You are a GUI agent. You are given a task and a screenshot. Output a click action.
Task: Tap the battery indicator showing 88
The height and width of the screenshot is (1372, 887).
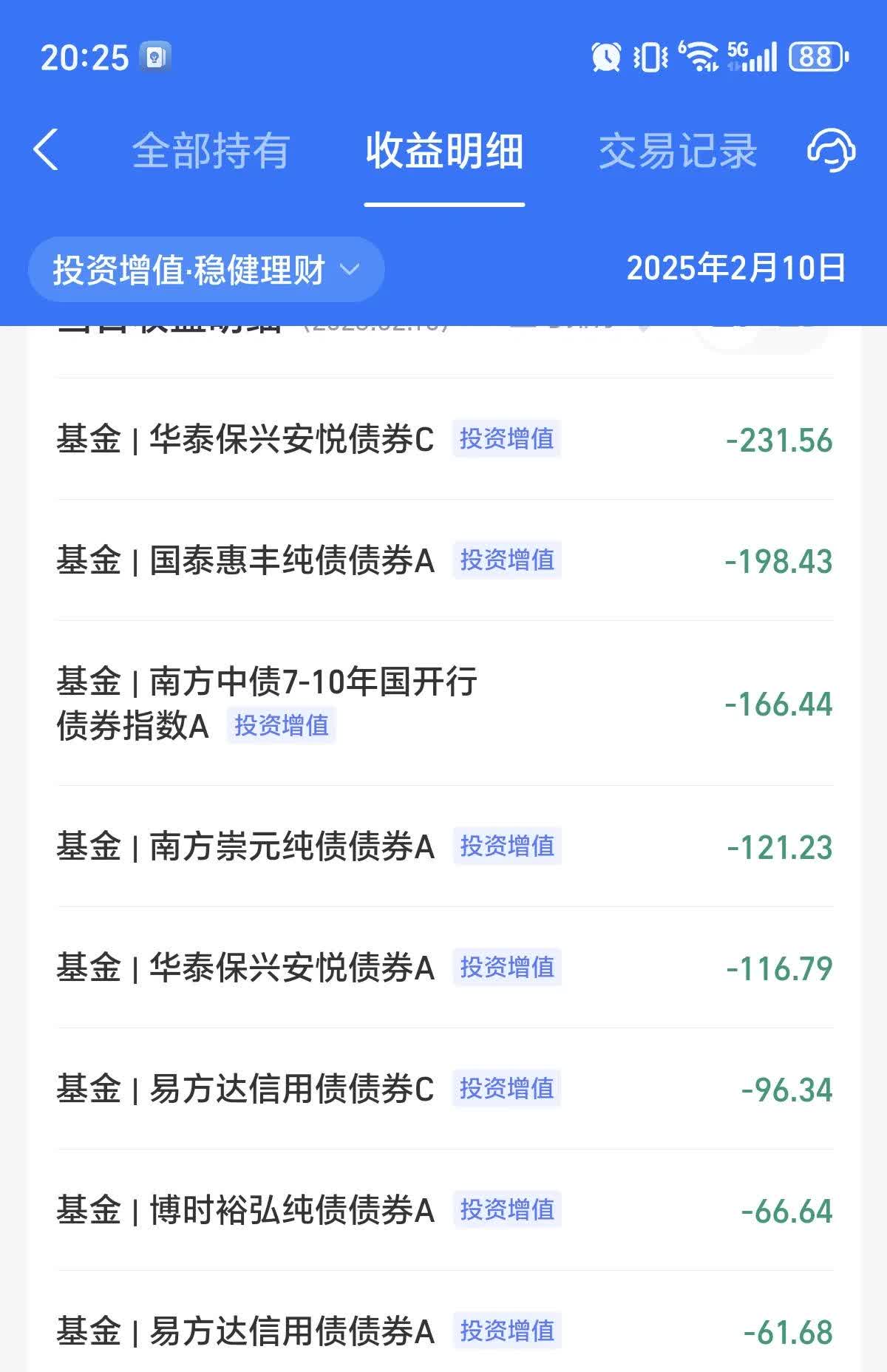point(812,54)
